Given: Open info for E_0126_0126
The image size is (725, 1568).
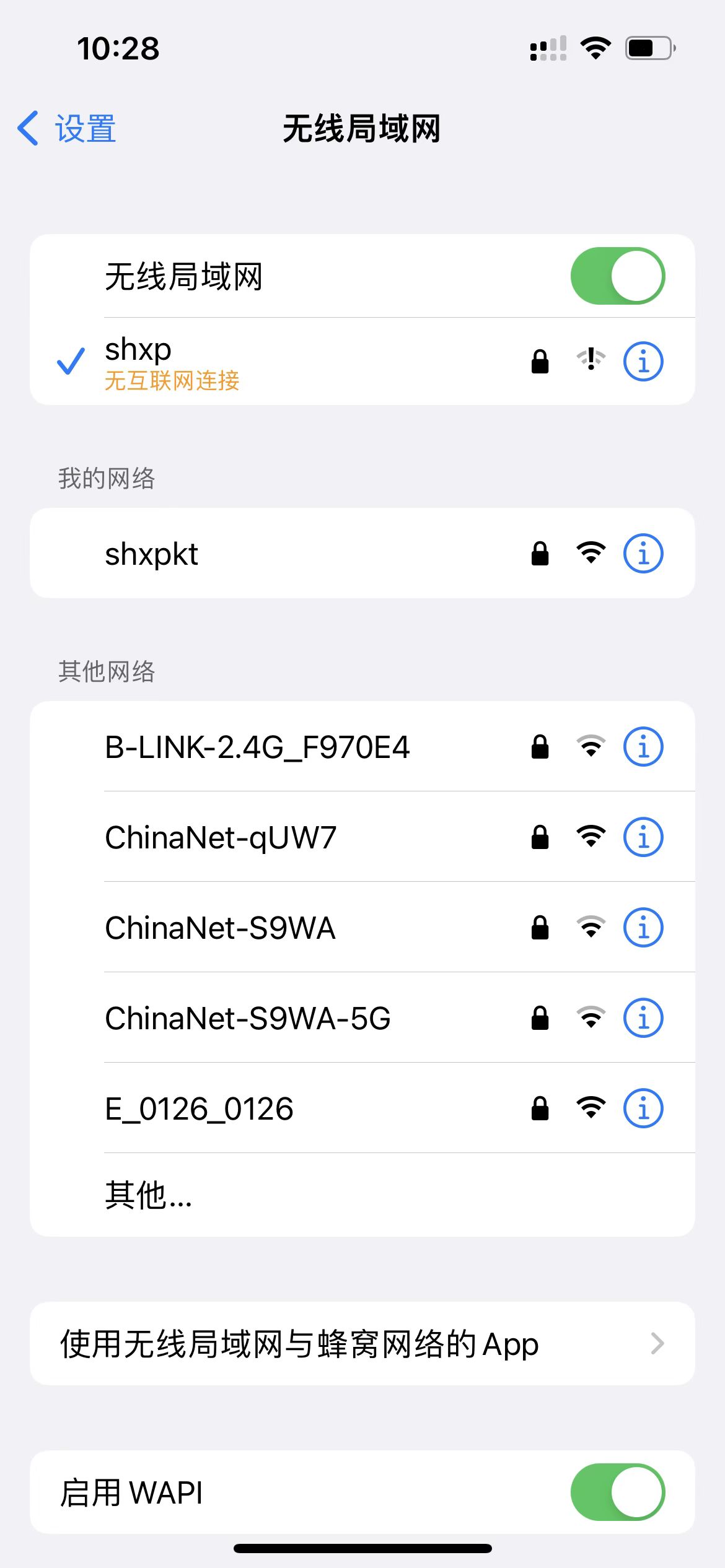Looking at the screenshot, I should 643,1108.
